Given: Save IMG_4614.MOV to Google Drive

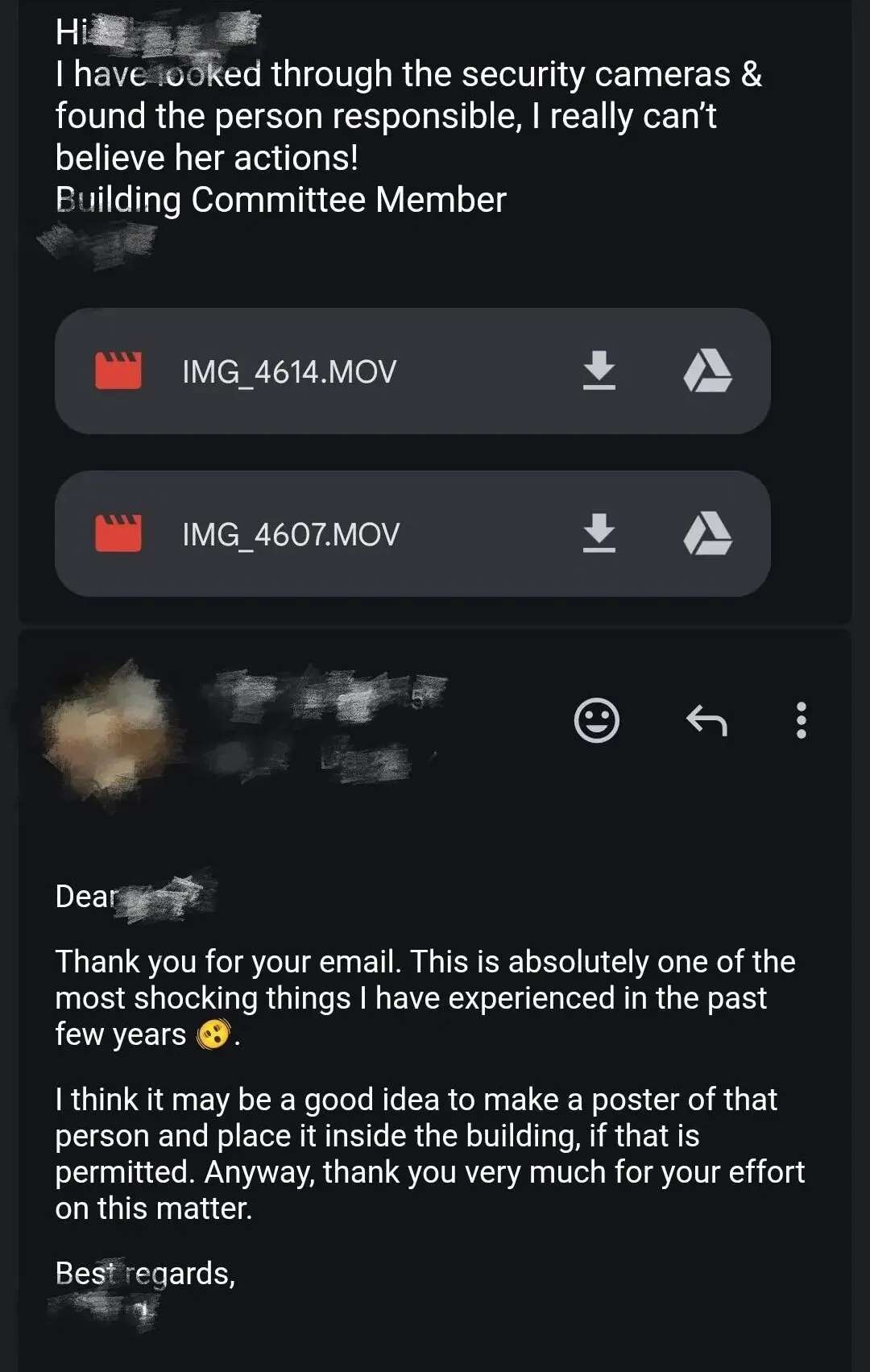Looking at the screenshot, I should 707,371.
